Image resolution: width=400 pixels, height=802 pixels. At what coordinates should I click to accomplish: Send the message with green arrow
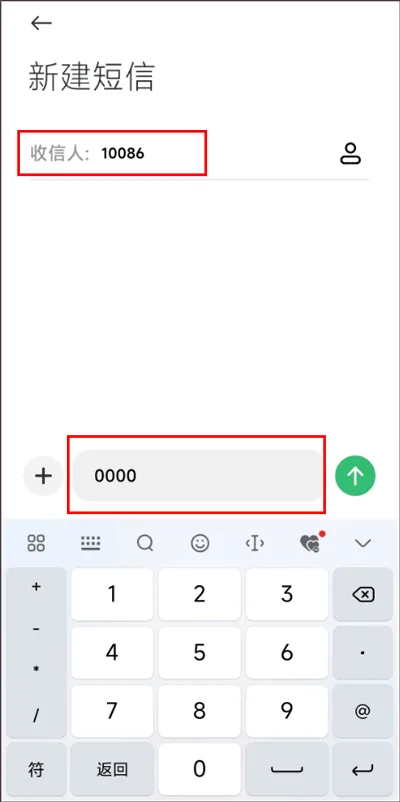(355, 476)
